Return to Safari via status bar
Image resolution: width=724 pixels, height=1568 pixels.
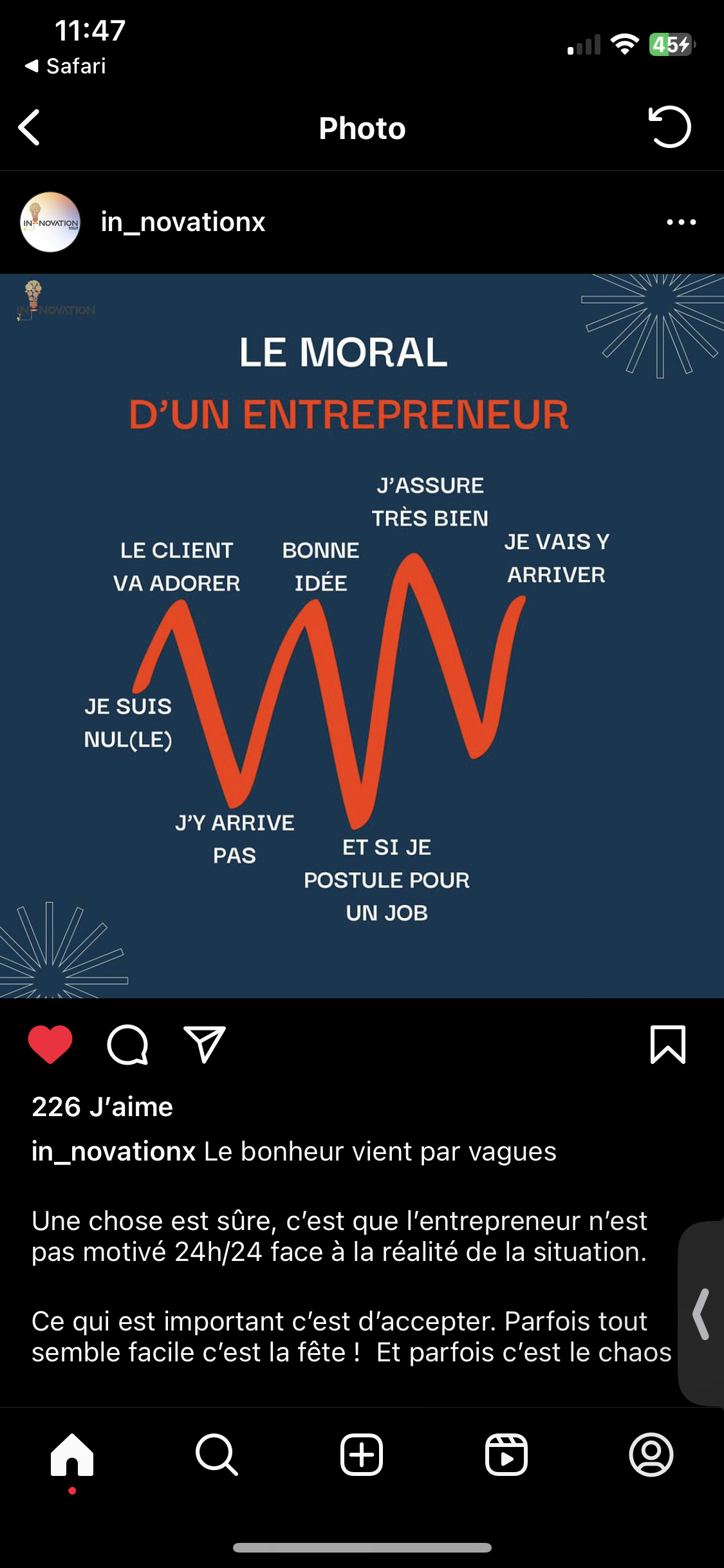66,66
